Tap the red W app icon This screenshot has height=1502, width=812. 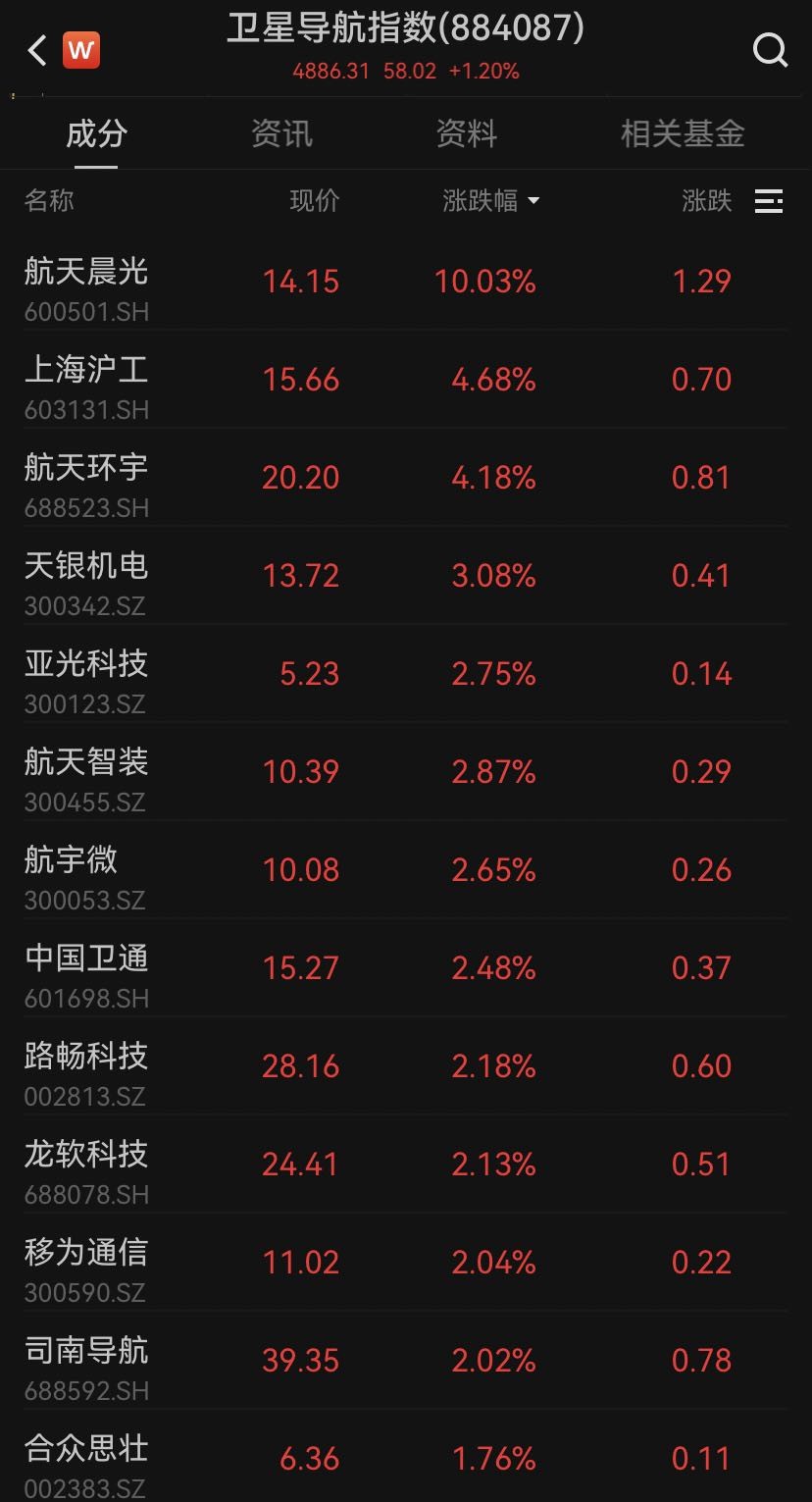pos(81,50)
